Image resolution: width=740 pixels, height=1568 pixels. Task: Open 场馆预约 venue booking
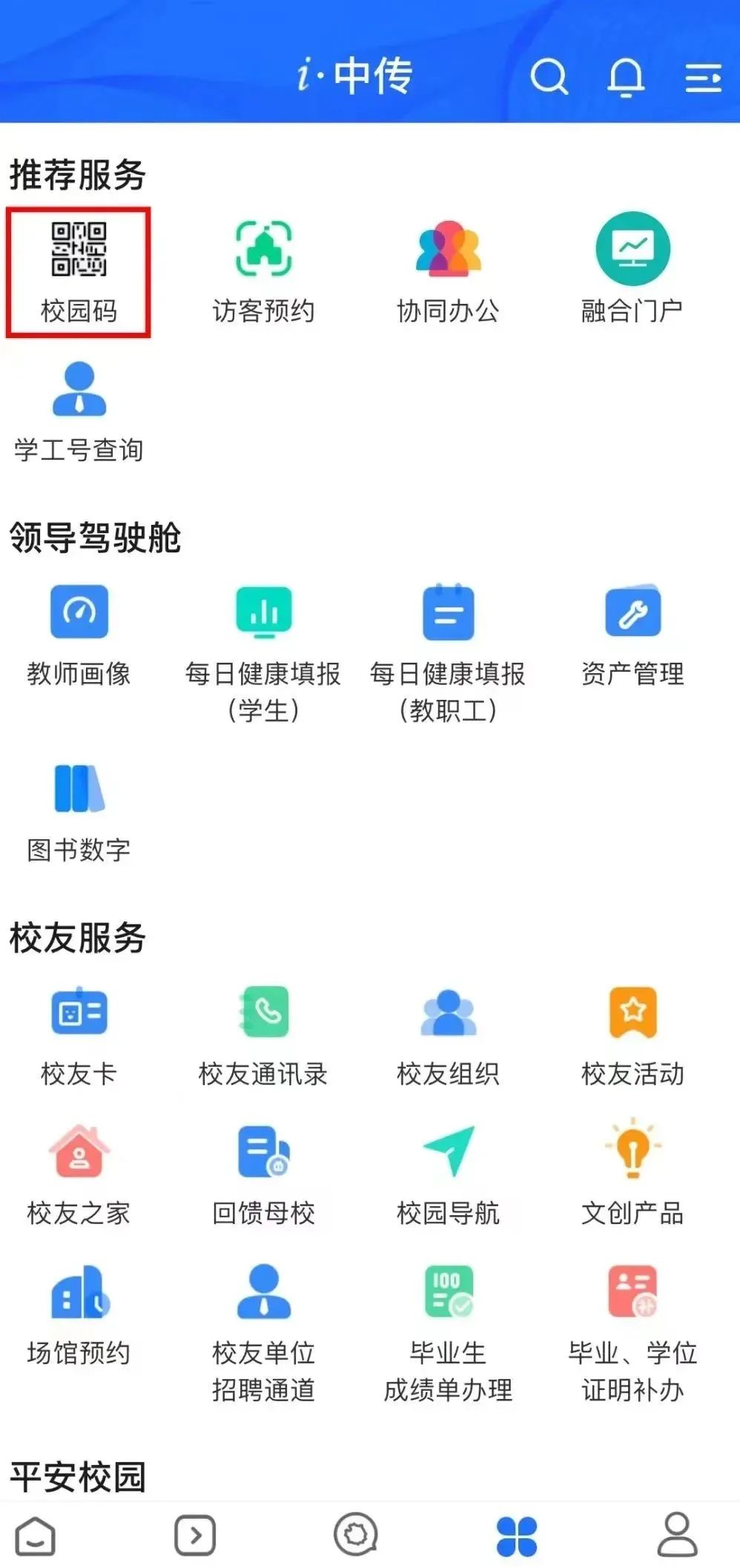tap(79, 1314)
